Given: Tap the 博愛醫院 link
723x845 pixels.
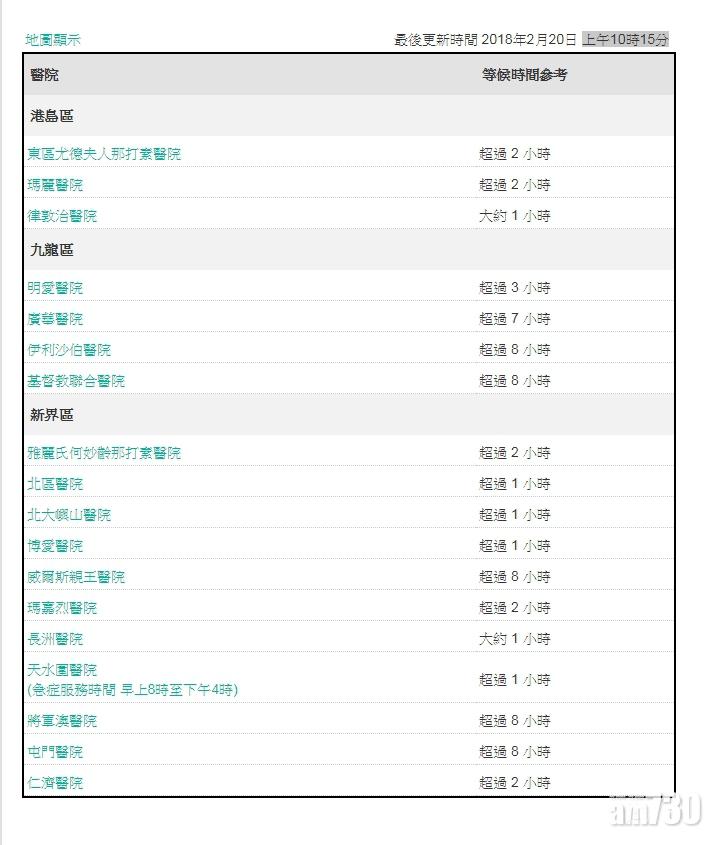Looking at the screenshot, I should pos(55,546).
